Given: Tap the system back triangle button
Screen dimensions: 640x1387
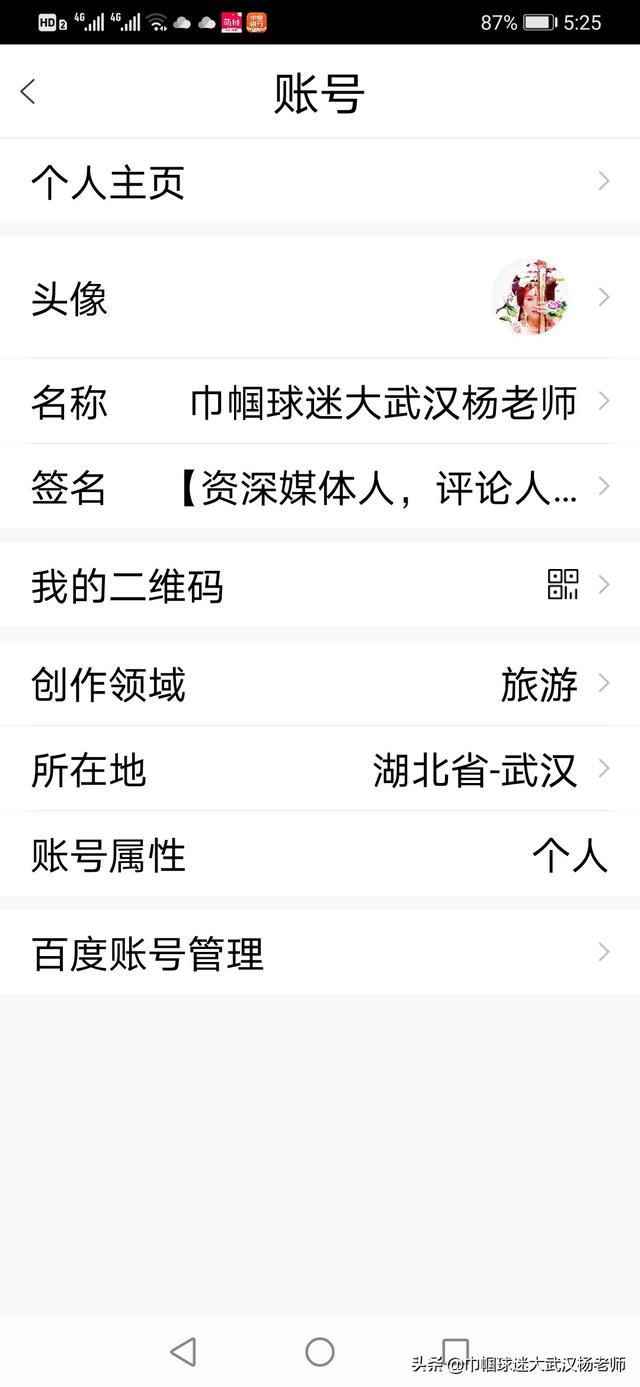Looking at the screenshot, I should coord(183,1352).
